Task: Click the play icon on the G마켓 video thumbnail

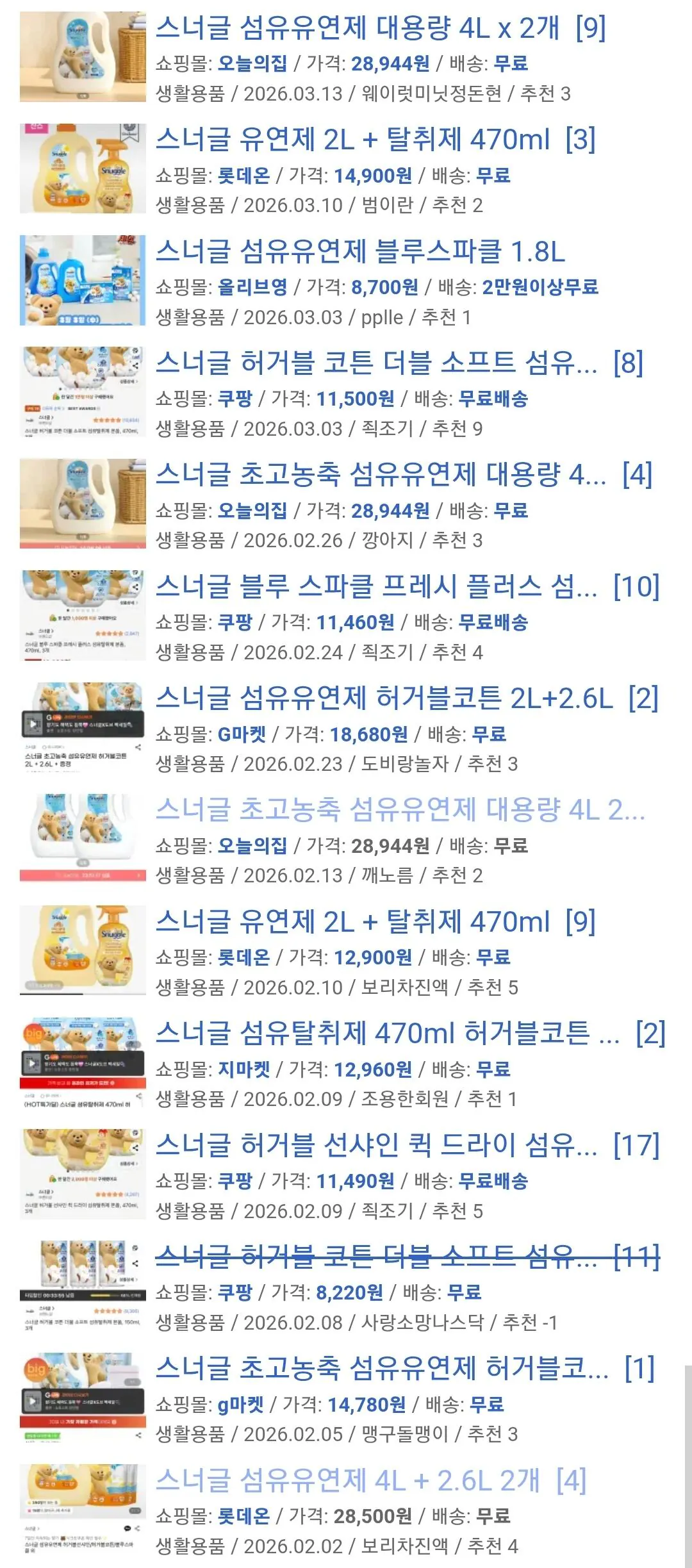Action: tap(33, 723)
